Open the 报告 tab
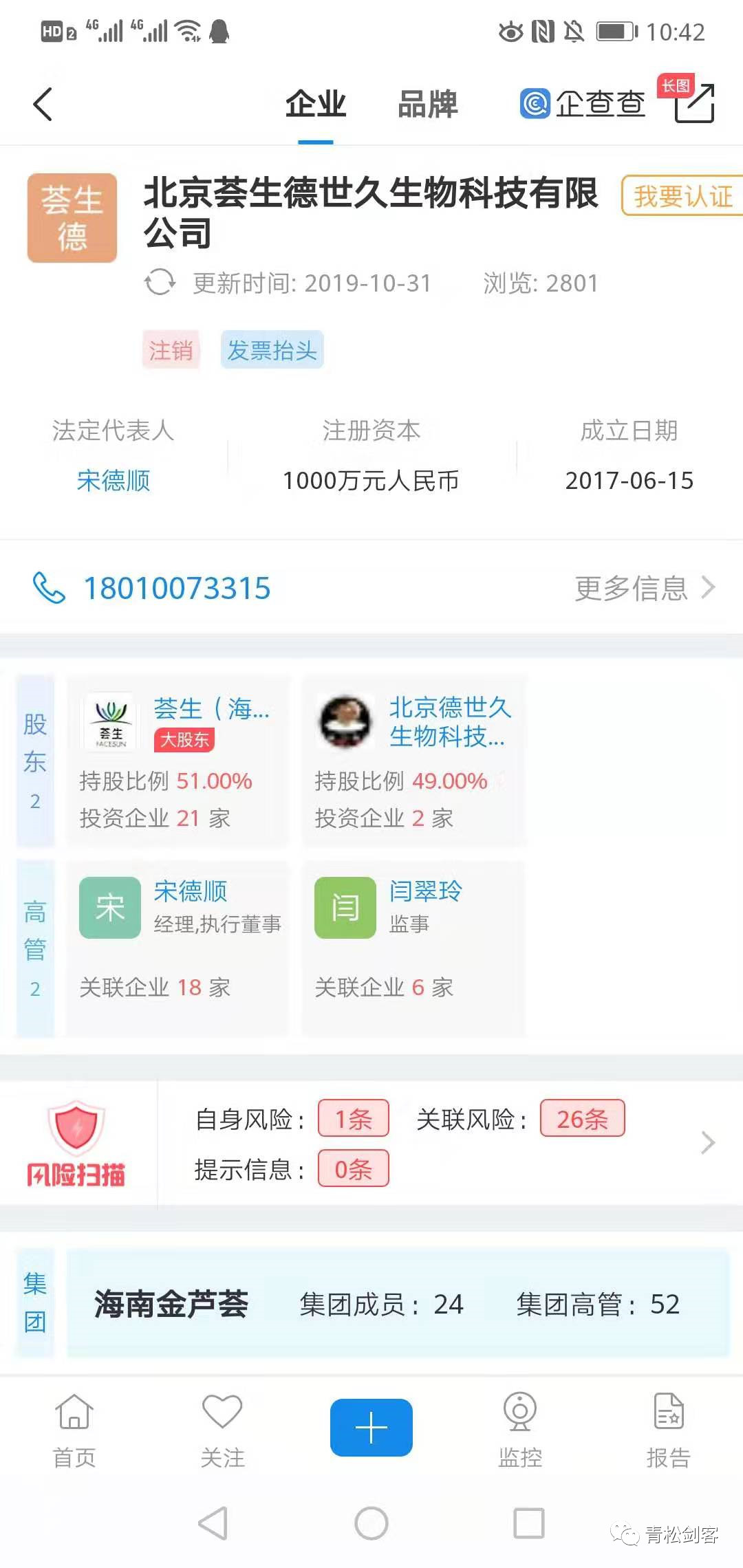743x1568 pixels. pos(668,1430)
